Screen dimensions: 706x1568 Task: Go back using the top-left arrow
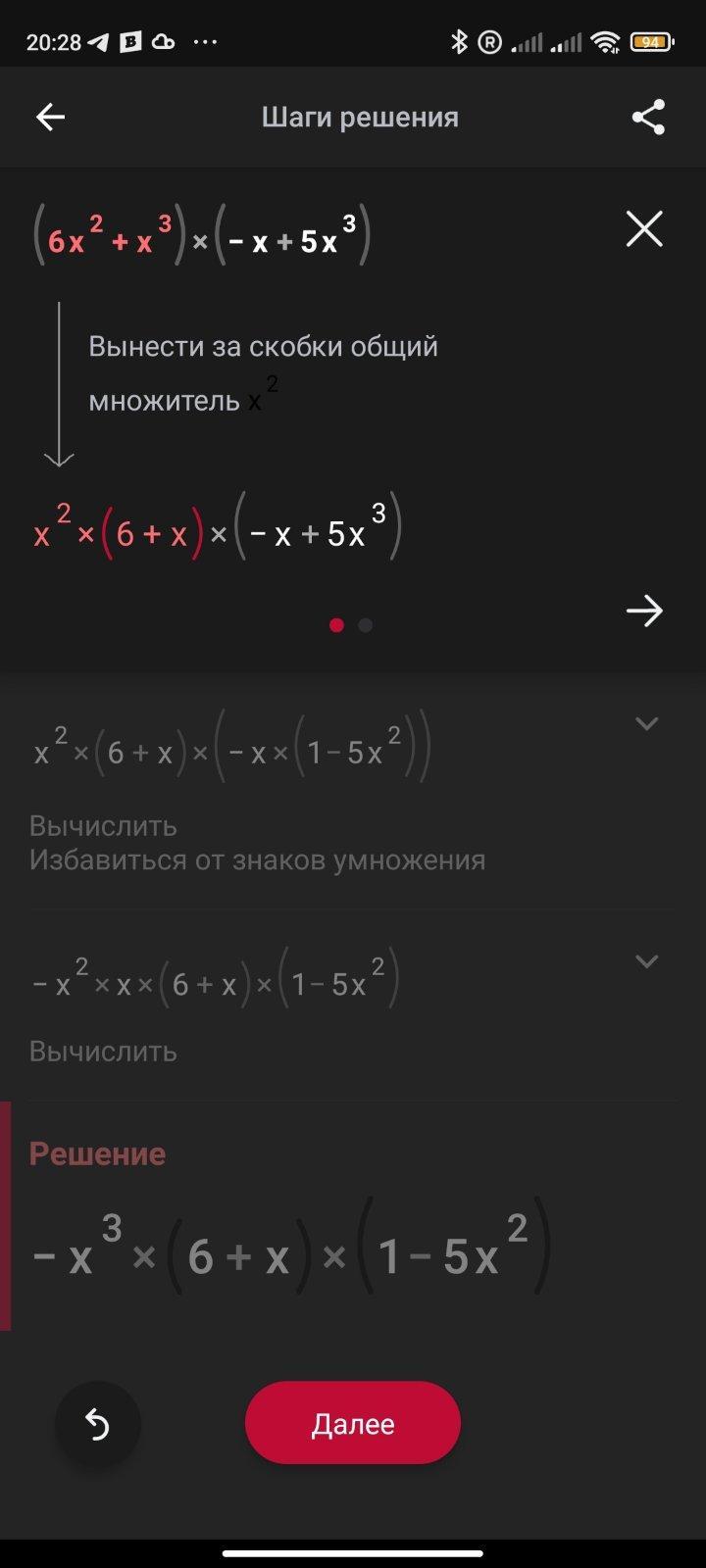click(50, 118)
